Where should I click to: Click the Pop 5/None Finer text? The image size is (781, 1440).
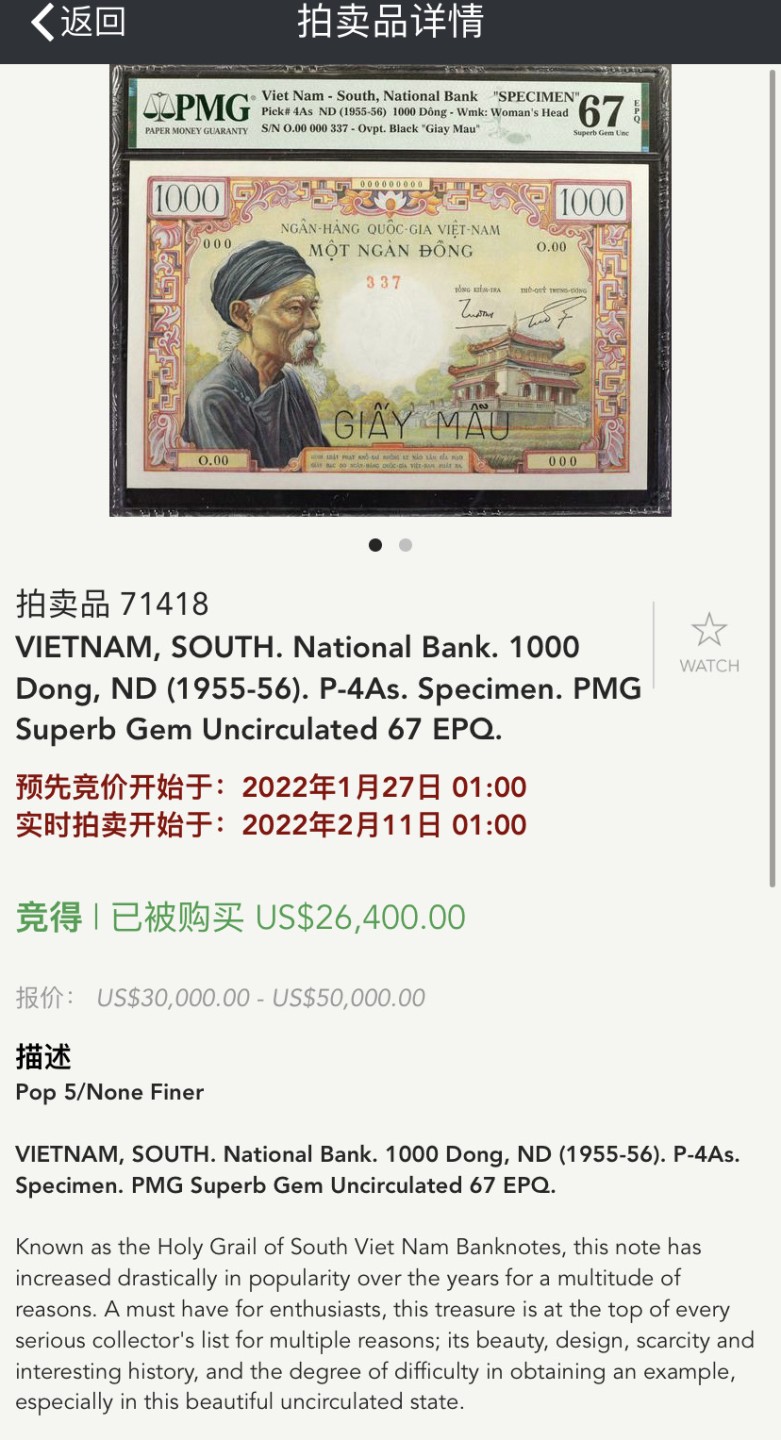(x=108, y=1093)
